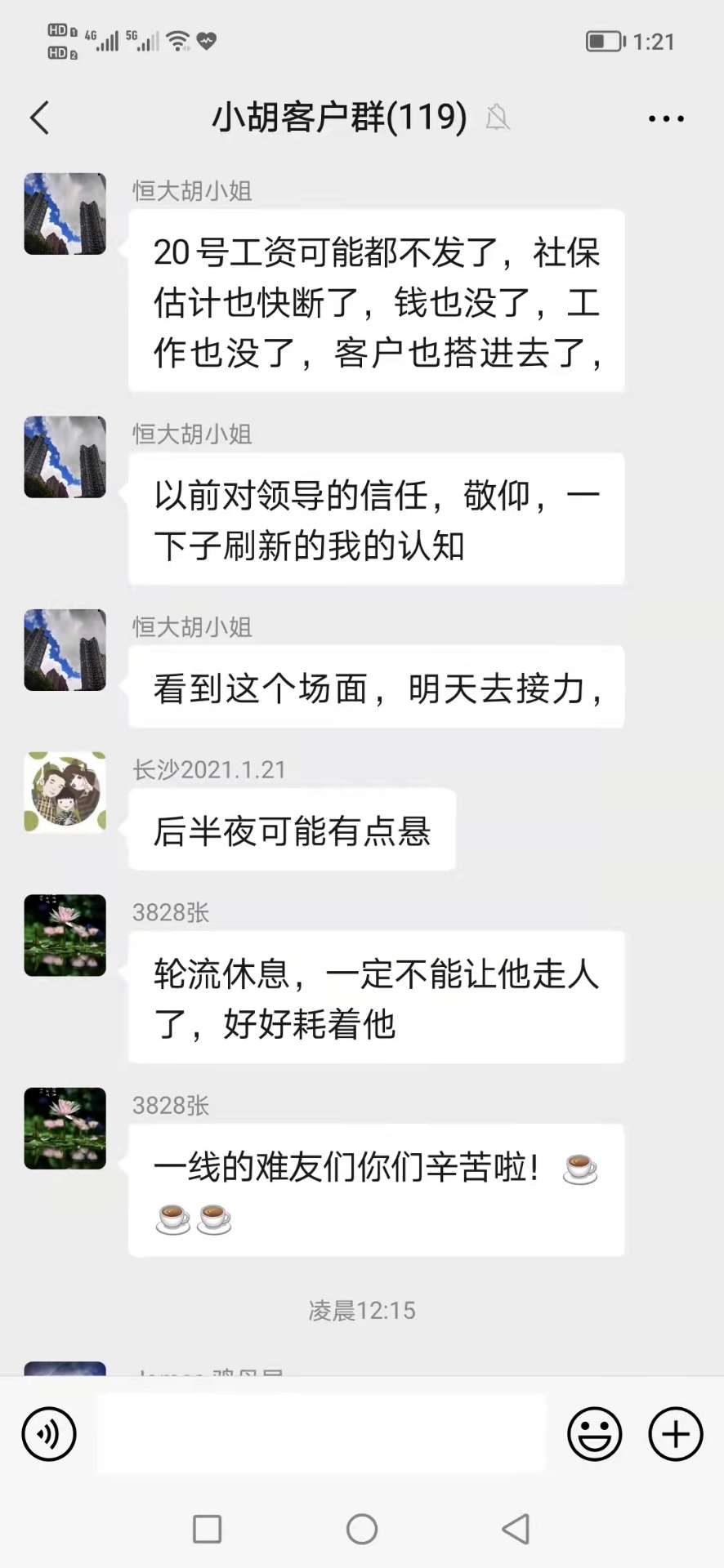Tap the system home button
Image resolution: width=724 pixels, height=1568 pixels.
[362, 1529]
